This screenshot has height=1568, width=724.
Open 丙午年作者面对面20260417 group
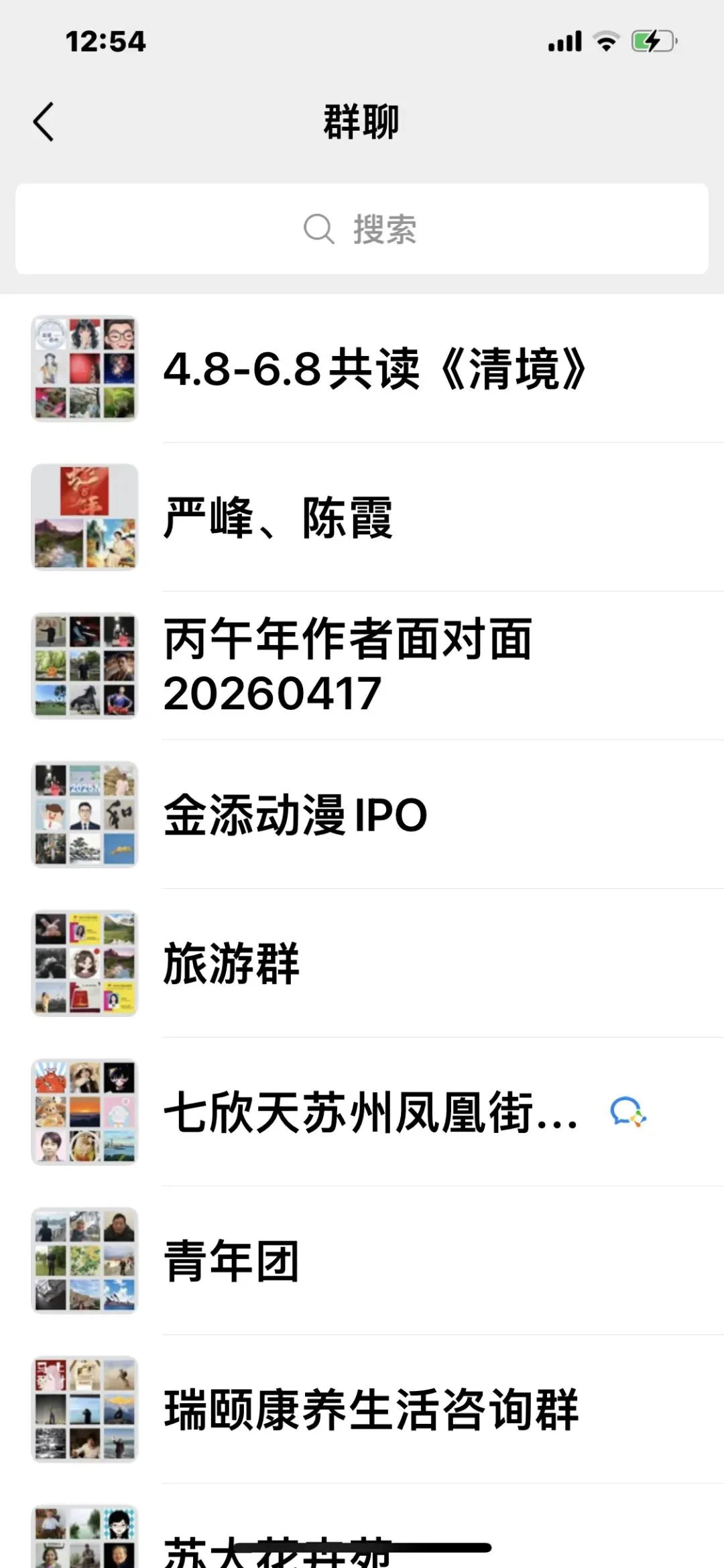tap(362, 666)
